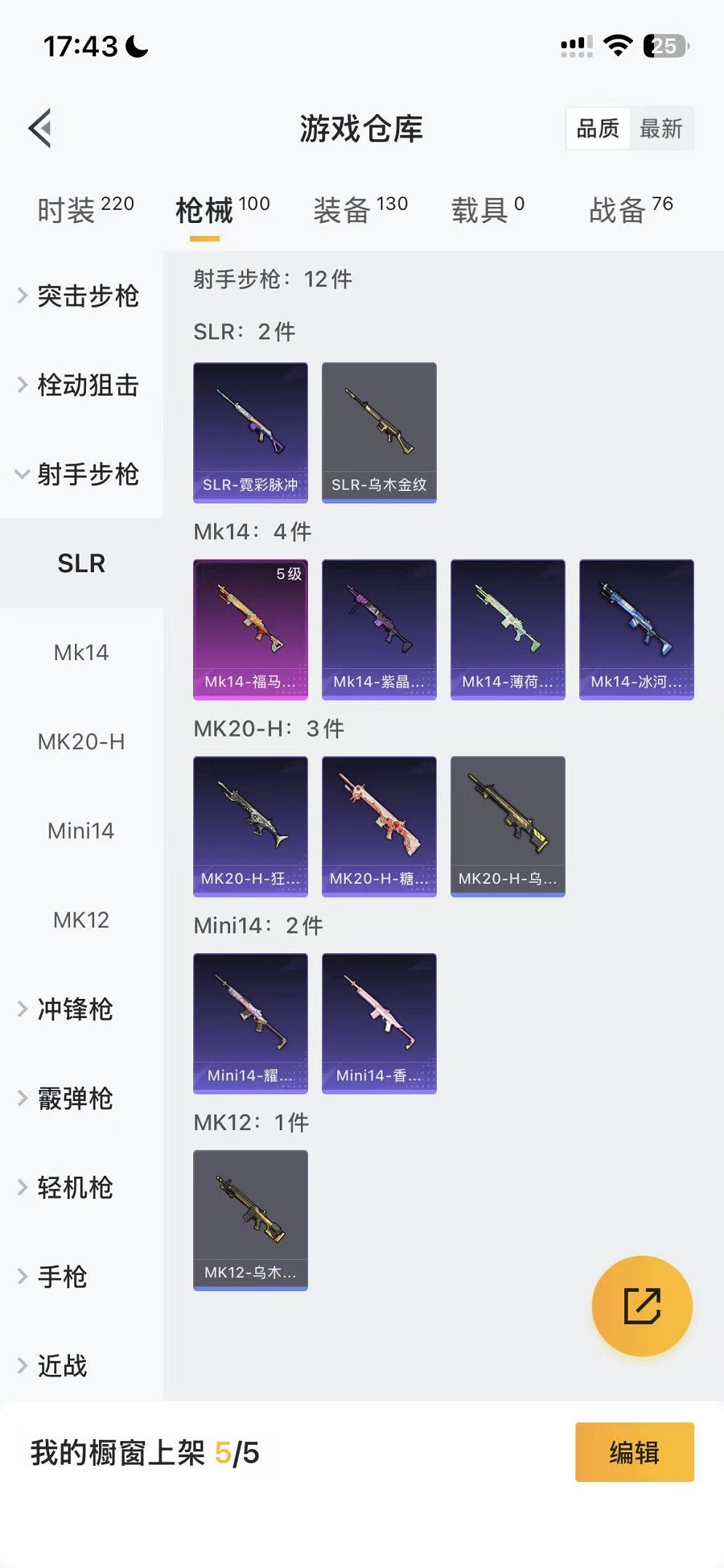Expand the 霰弹枪 category
The width and height of the screenshot is (724, 1568).
(x=73, y=1099)
